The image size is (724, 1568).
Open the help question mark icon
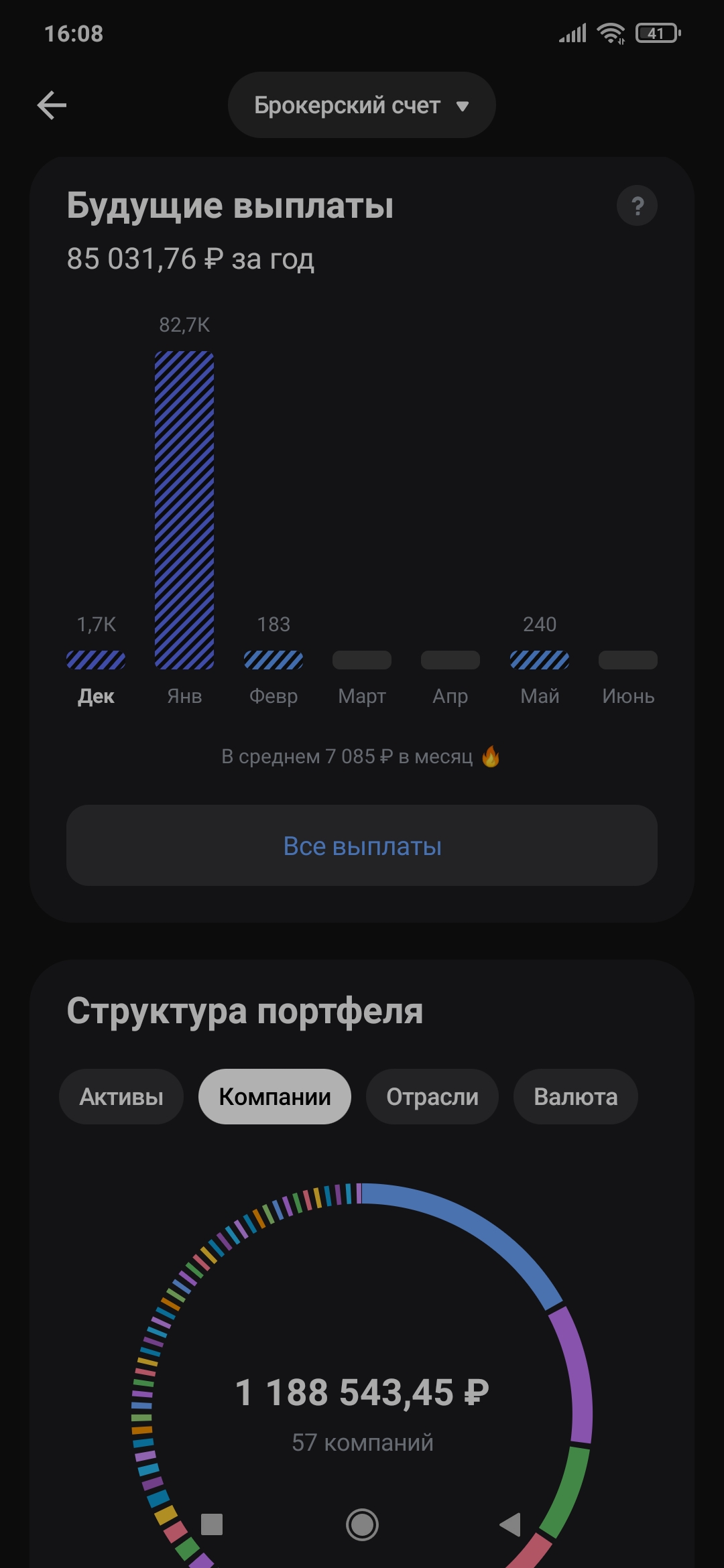(637, 206)
